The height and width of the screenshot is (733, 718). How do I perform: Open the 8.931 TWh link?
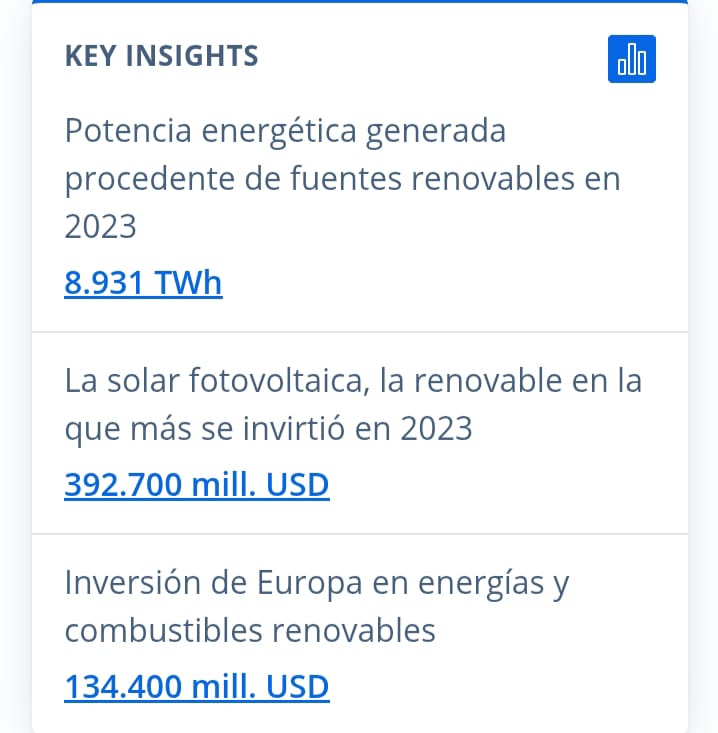(143, 284)
